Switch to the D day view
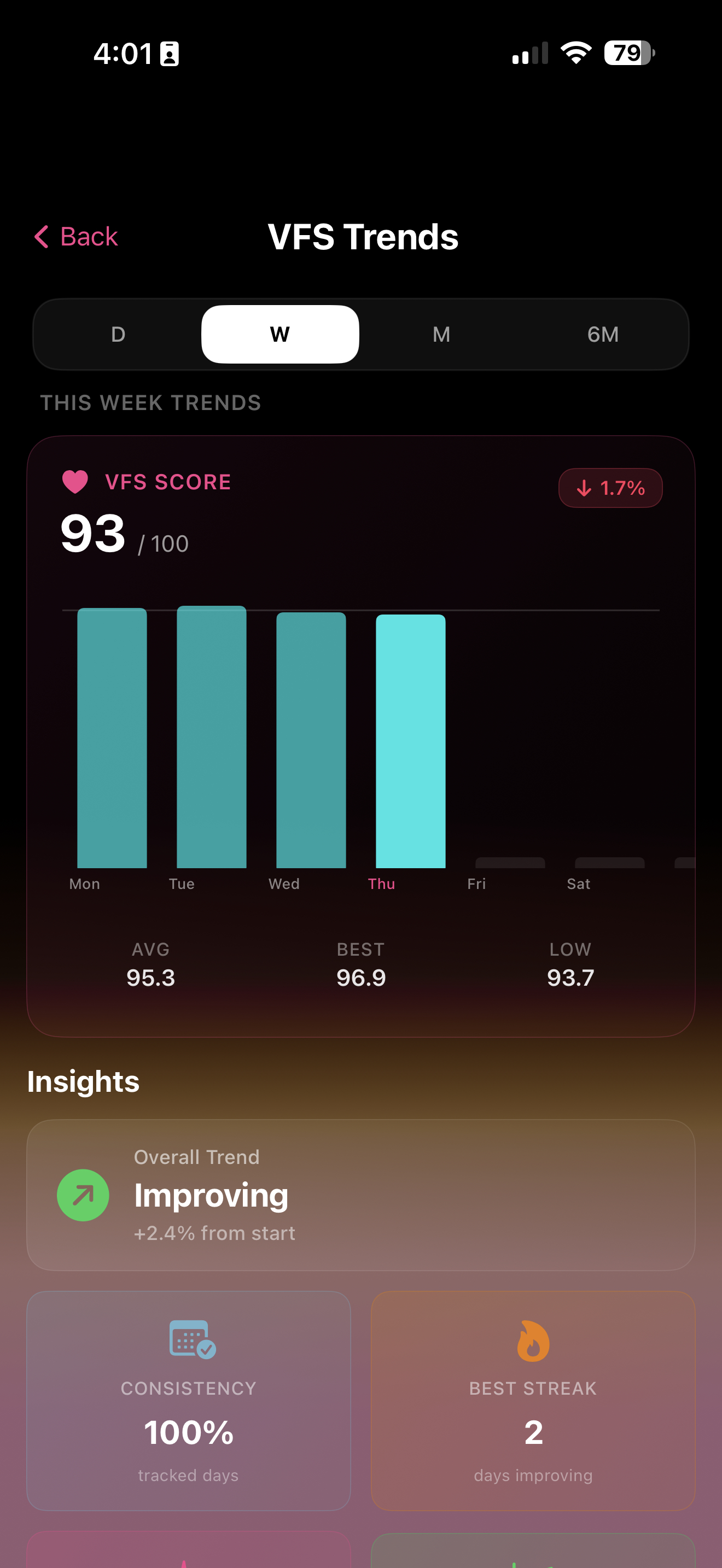The width and height of the screenshot is (722, 1568). pos(118,334)
